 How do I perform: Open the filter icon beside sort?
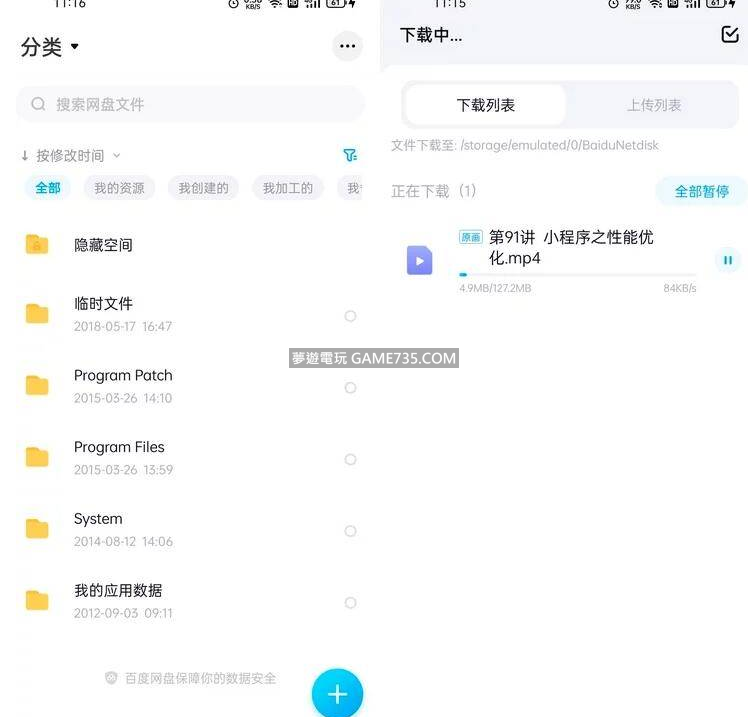pos(350,155)
